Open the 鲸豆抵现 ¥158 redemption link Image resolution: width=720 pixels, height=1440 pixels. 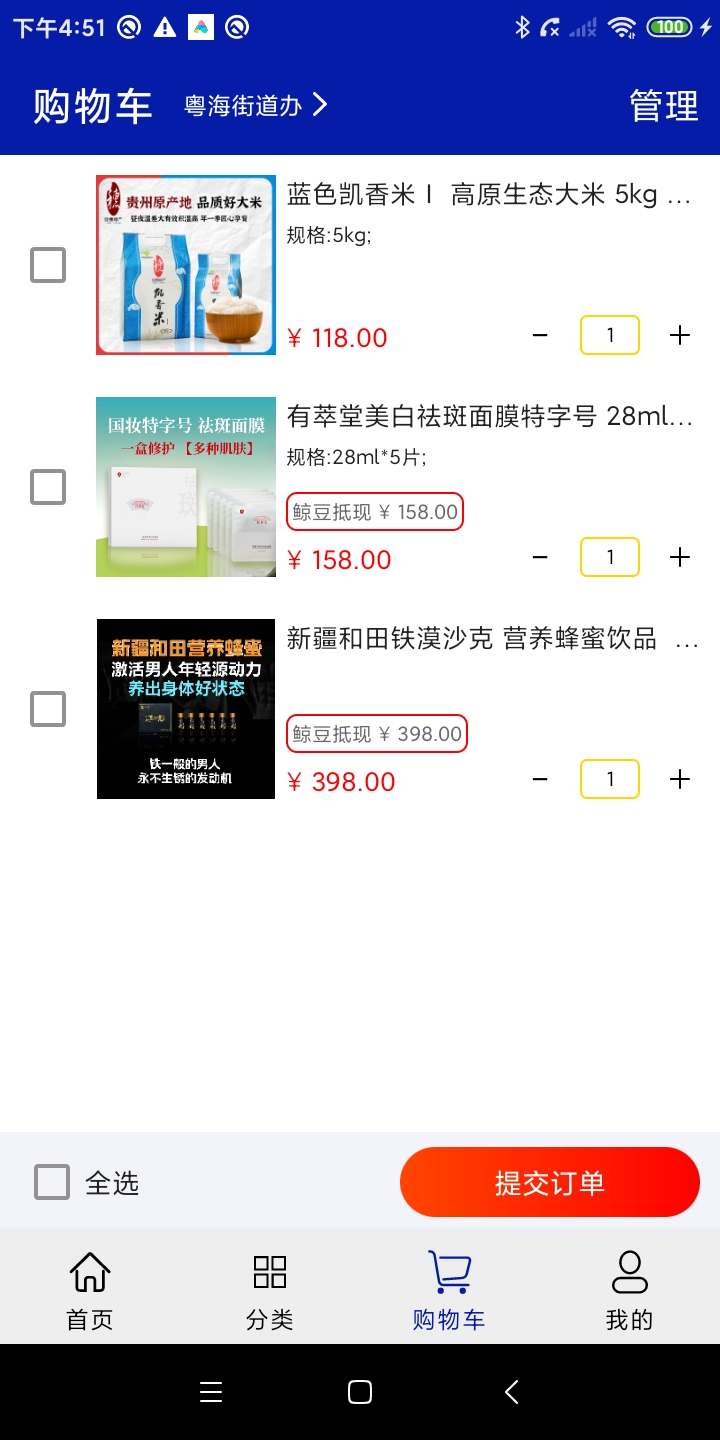[x=374, y=511]
